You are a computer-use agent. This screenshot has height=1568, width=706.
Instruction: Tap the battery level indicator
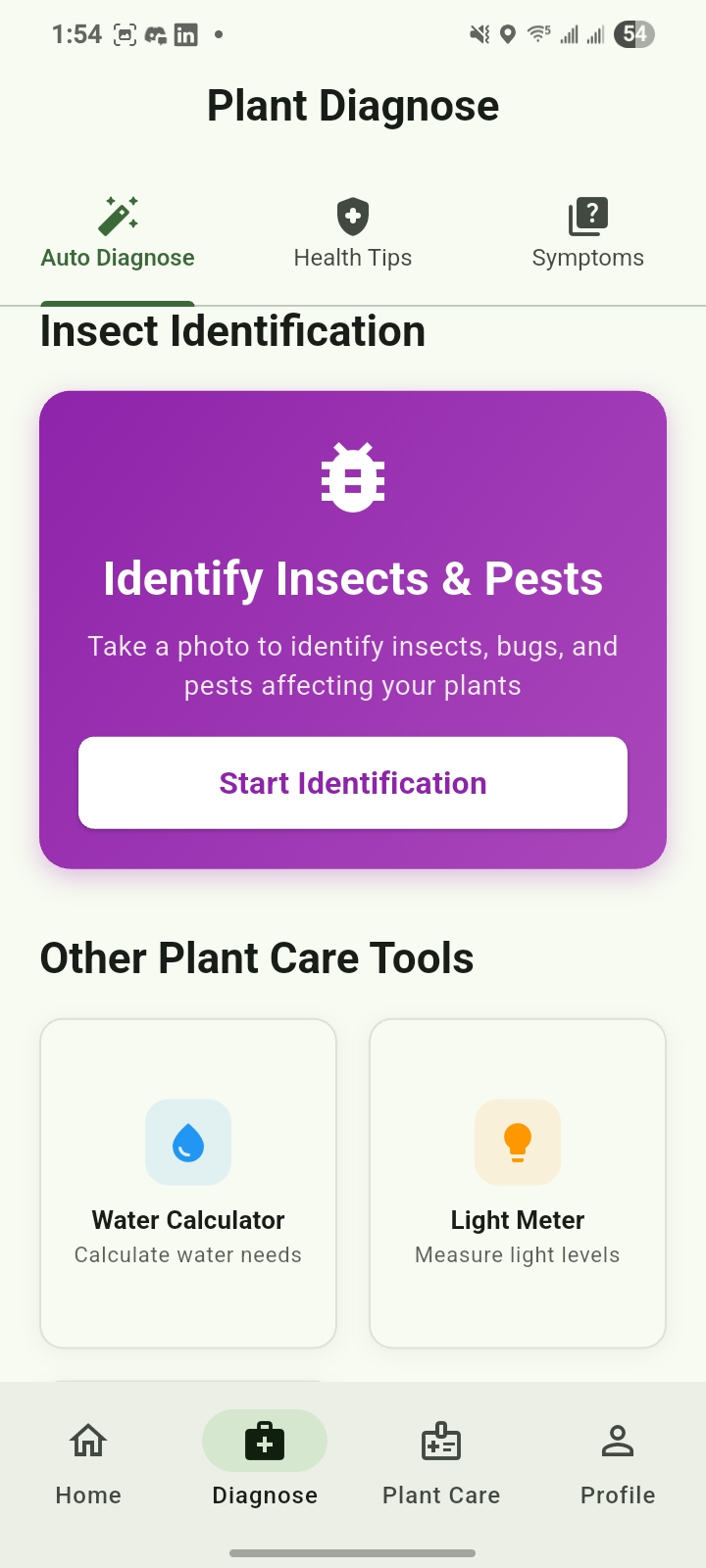click(x=632, y=33)
